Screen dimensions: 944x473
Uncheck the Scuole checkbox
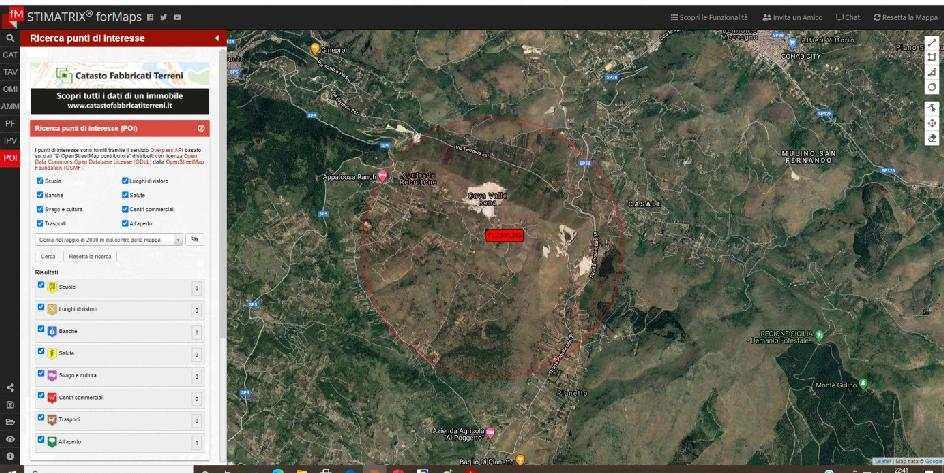40,181
